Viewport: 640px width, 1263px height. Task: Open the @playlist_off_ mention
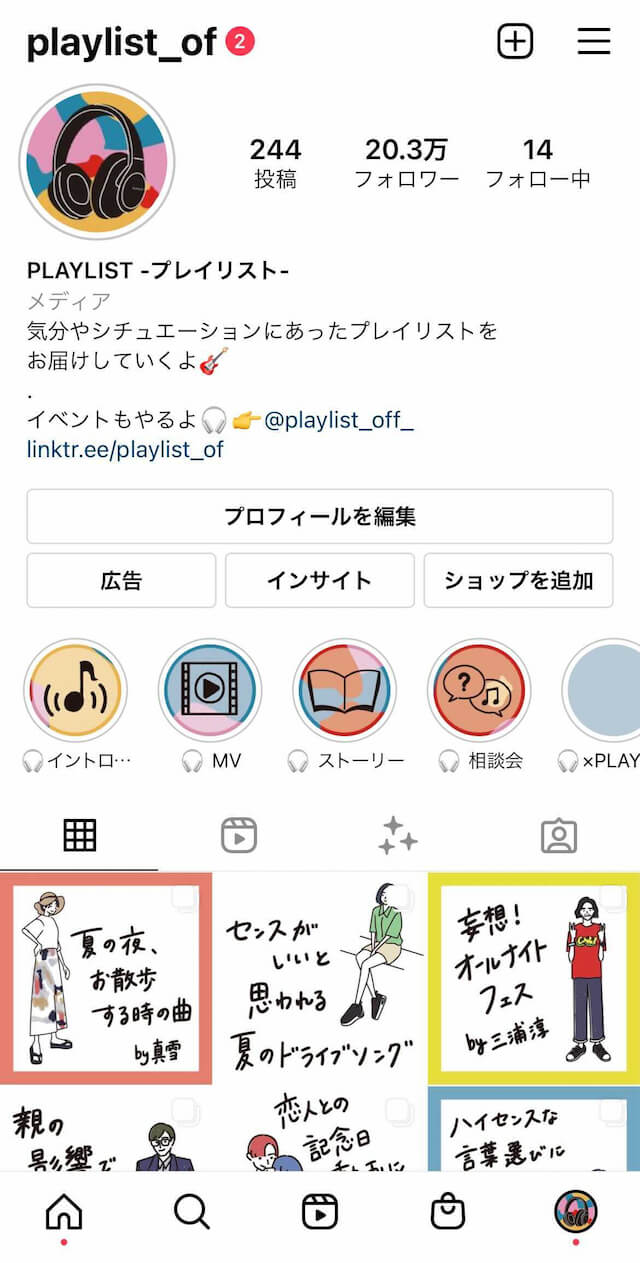(x=338, y=421)
